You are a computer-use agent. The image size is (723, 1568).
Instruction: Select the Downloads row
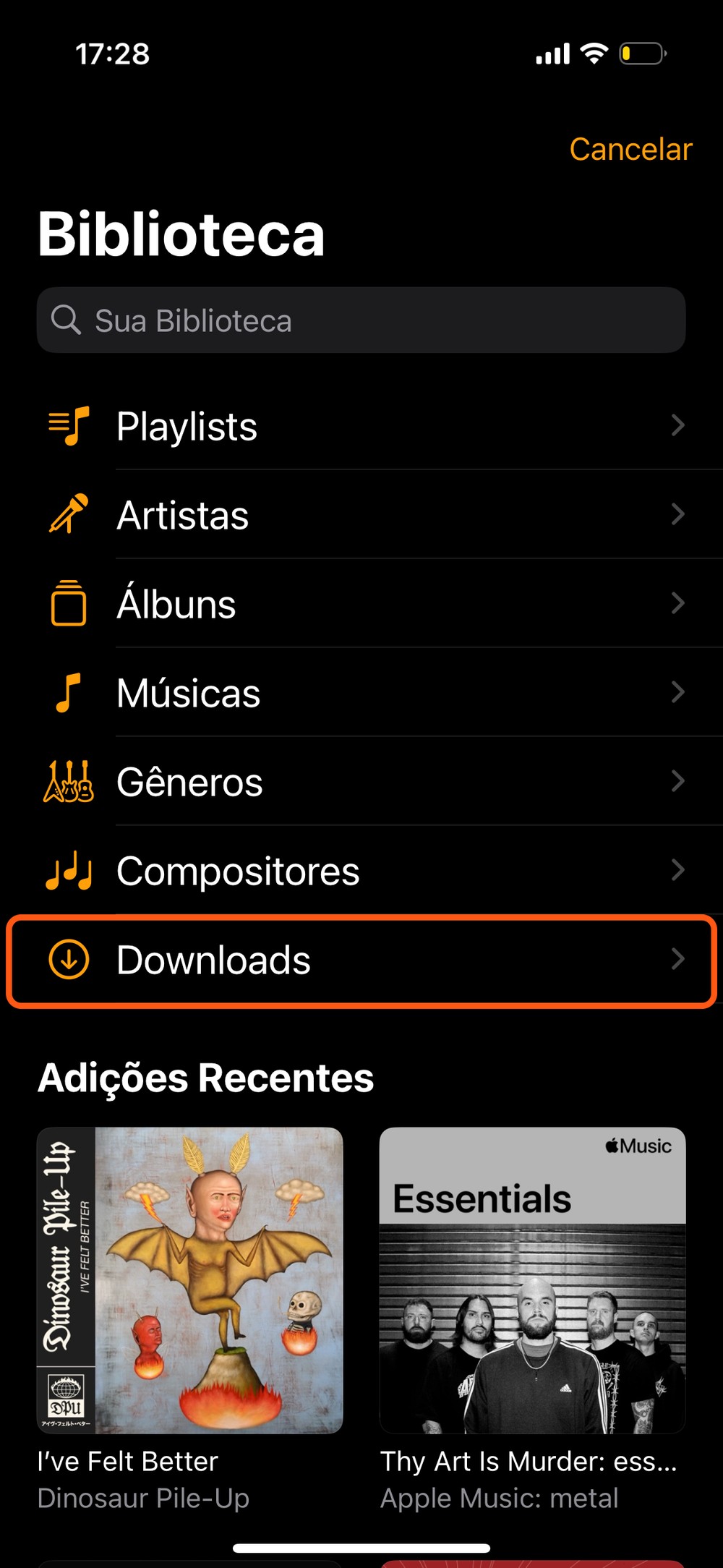click(x=361, y=960)
